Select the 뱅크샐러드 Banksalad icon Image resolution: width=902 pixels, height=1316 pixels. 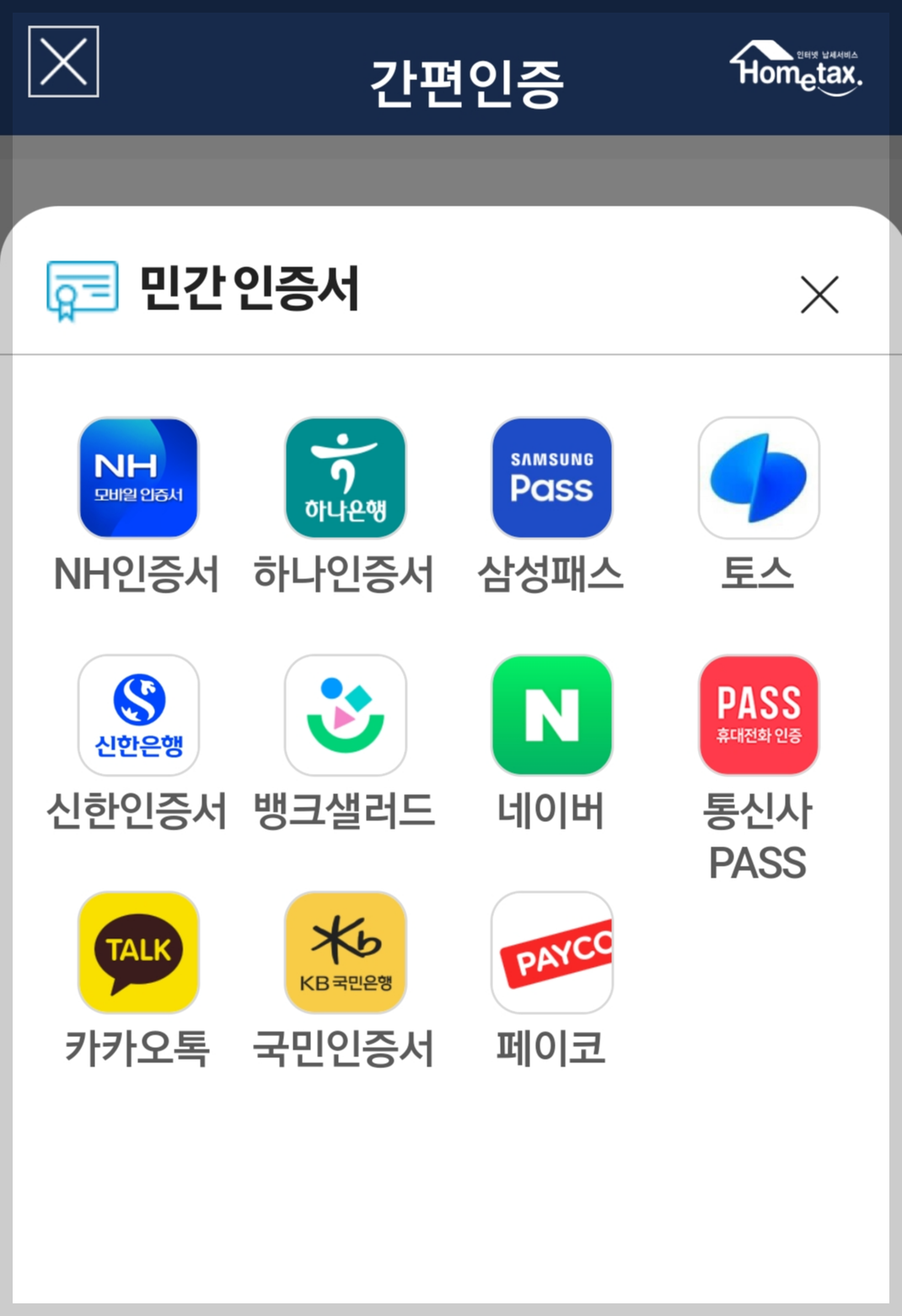(x=345, y=715)
